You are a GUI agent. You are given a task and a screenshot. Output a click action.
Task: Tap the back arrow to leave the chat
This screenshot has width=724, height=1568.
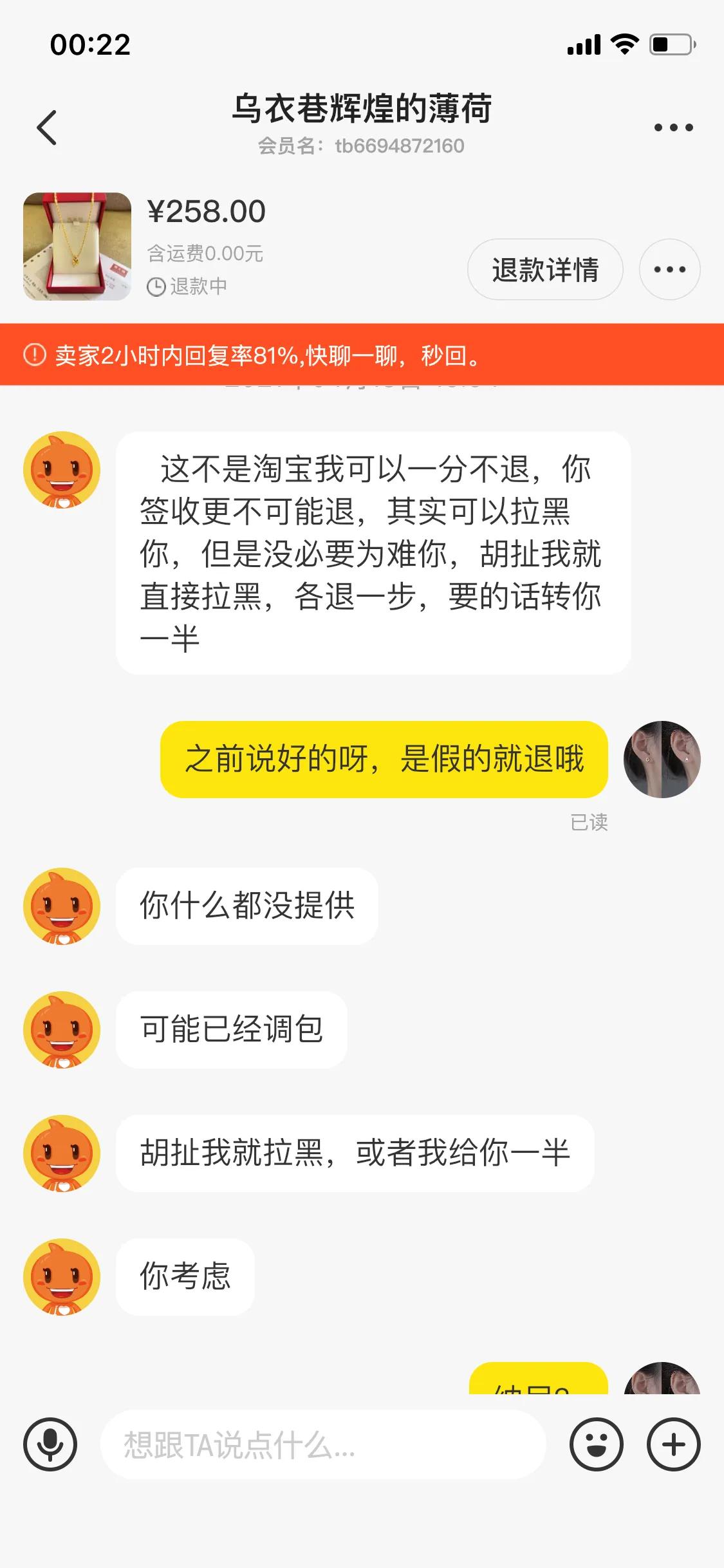click(46, 126)
